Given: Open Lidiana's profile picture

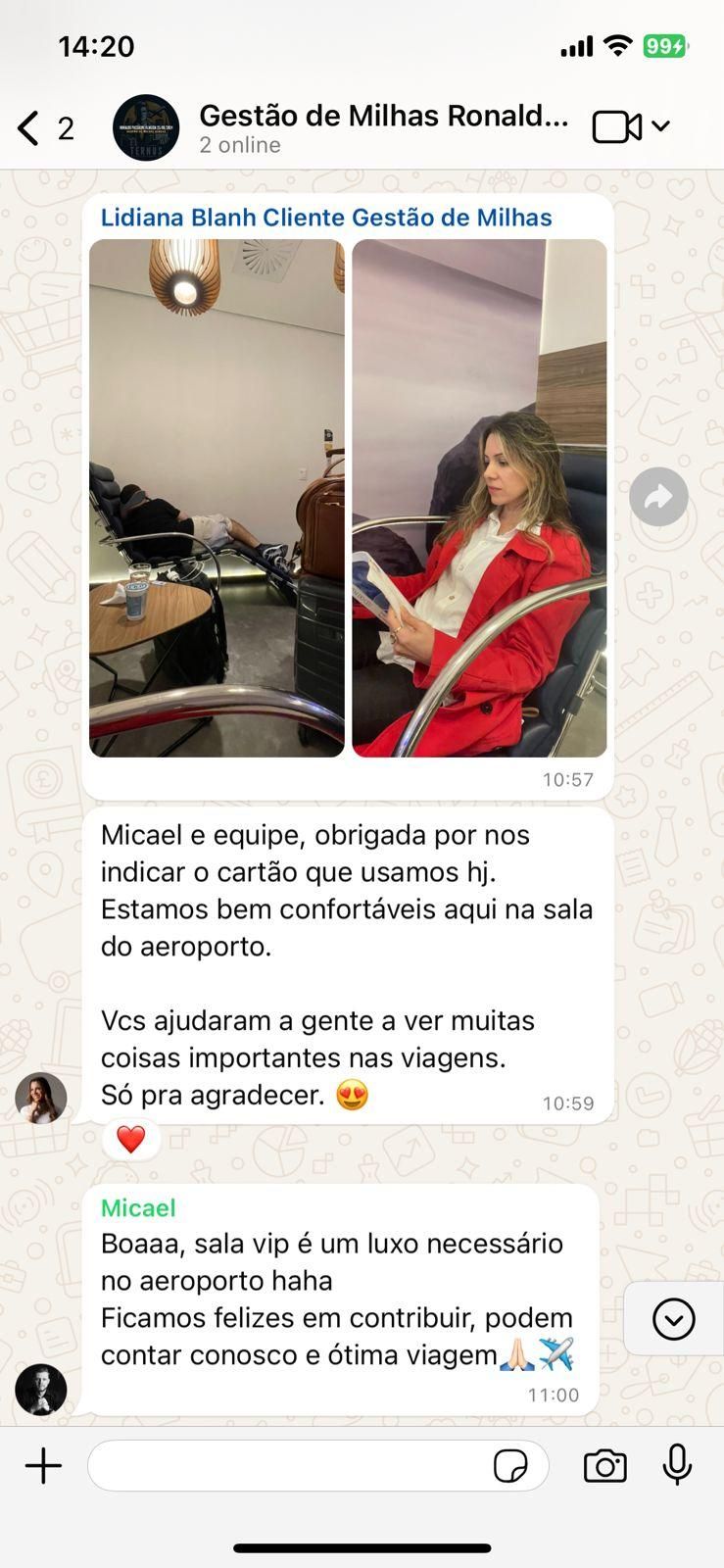Looking at the screenshot, I should pos(41,1098).
